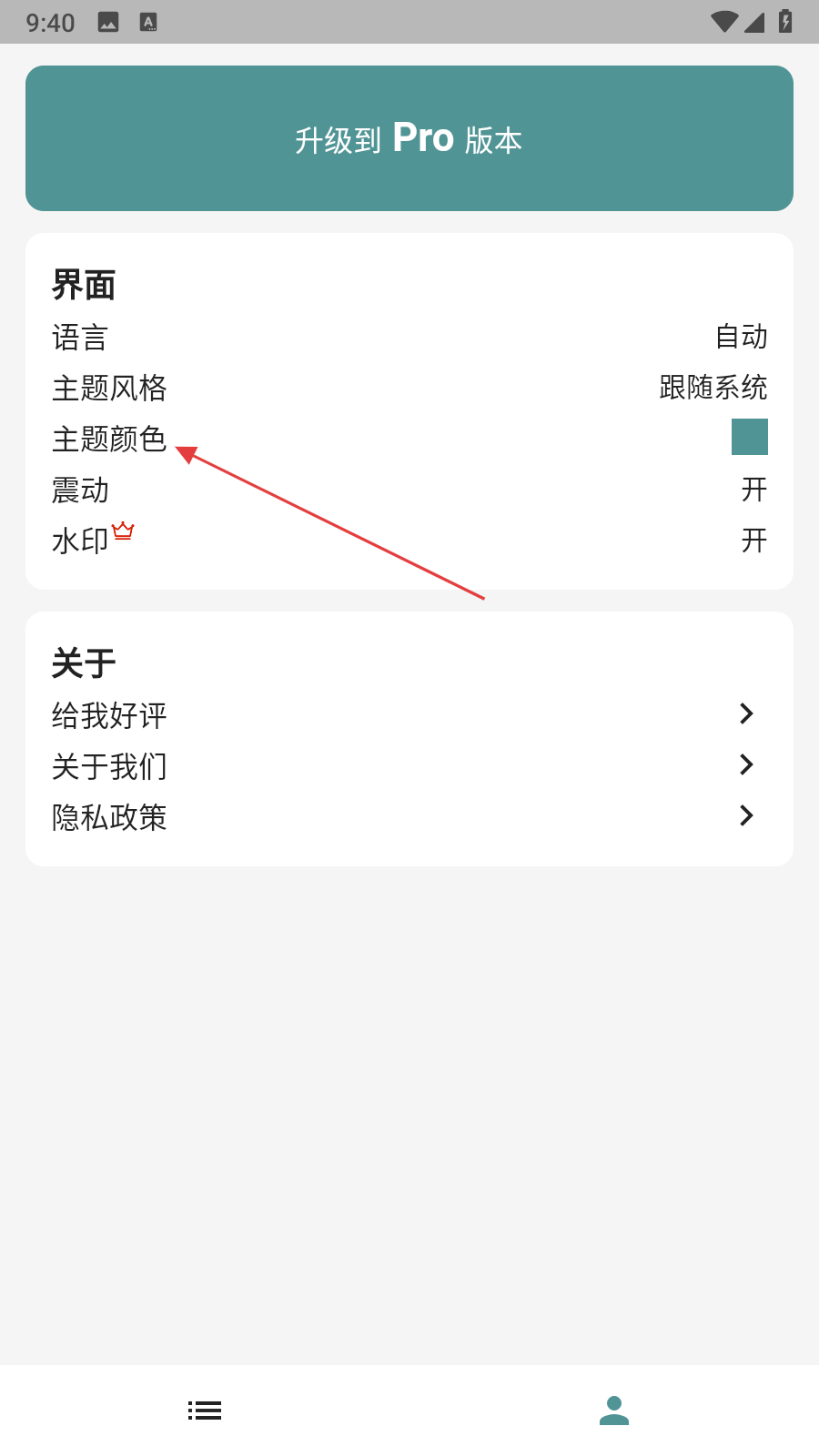
Task: Toggle the 震动 vibration setting
Action: [409, 490]
